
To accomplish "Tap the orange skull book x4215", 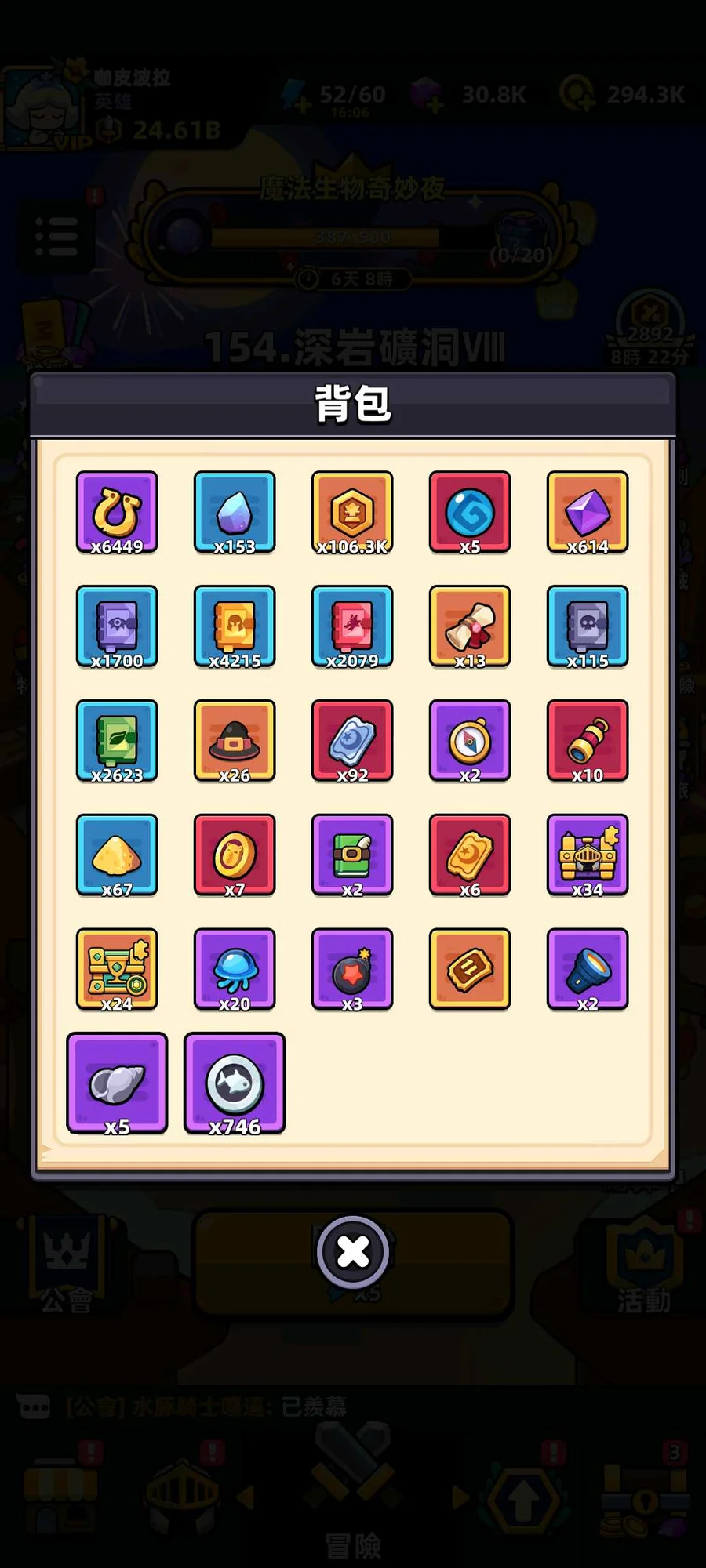I will 235,626.
